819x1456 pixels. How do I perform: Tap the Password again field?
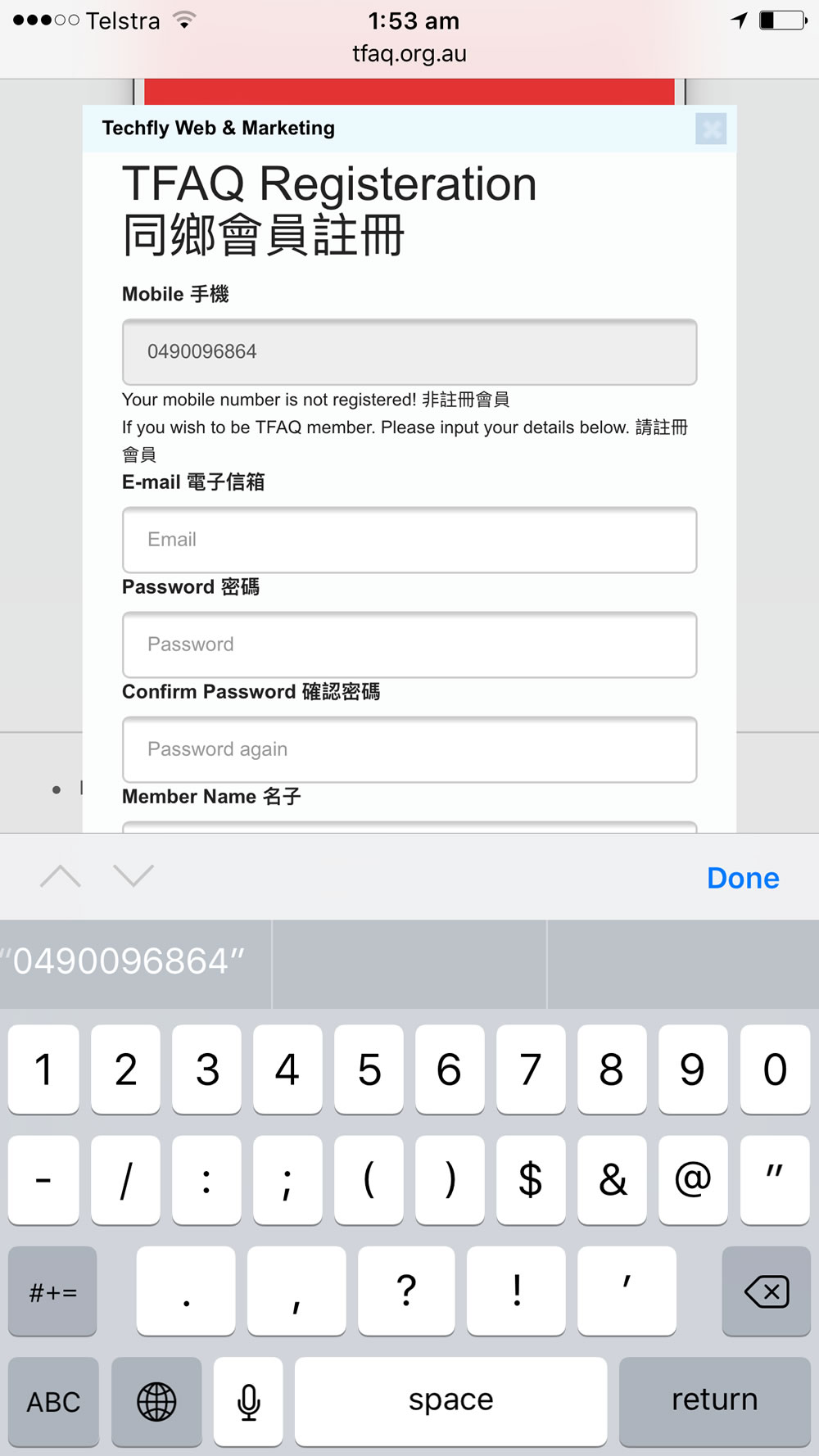409,749
